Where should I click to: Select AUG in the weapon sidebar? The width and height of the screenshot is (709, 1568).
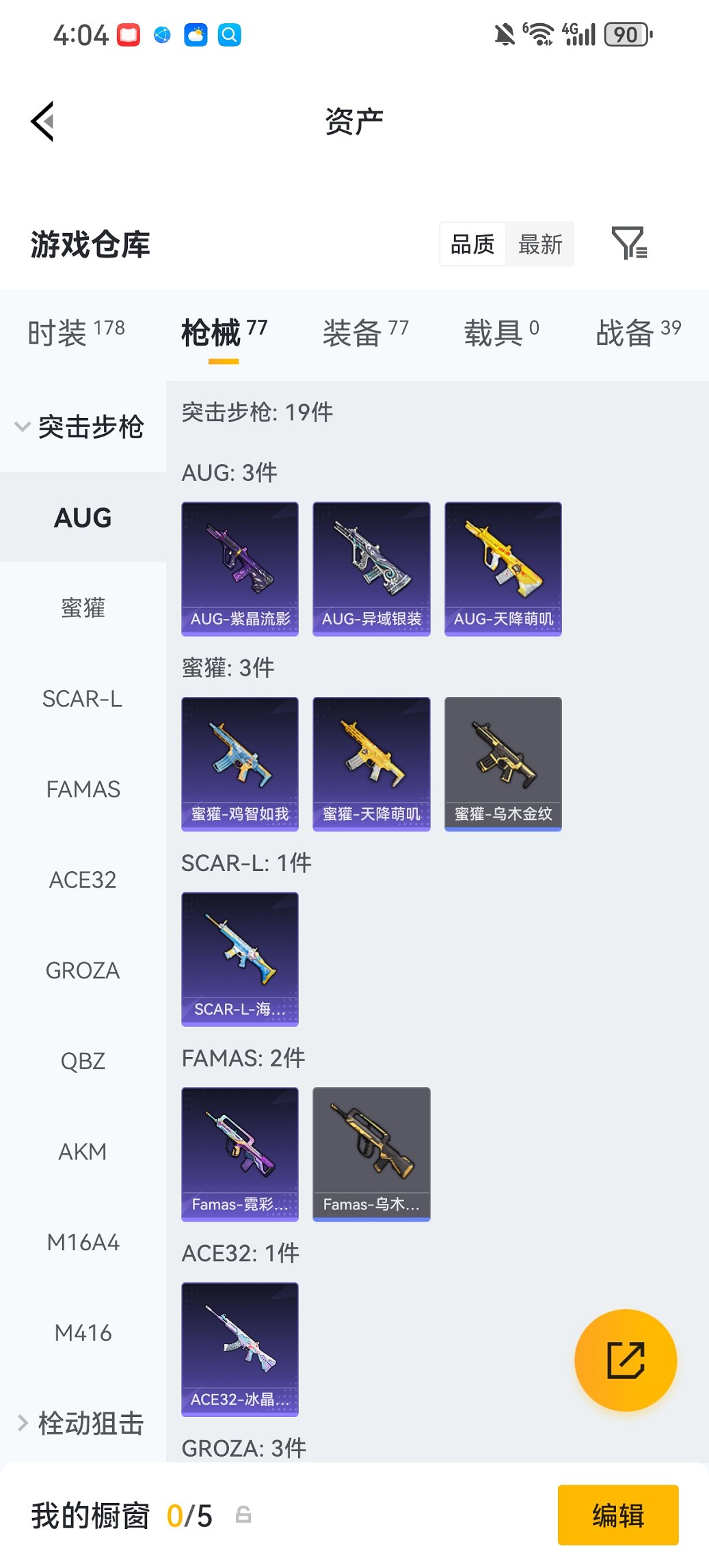83,517
